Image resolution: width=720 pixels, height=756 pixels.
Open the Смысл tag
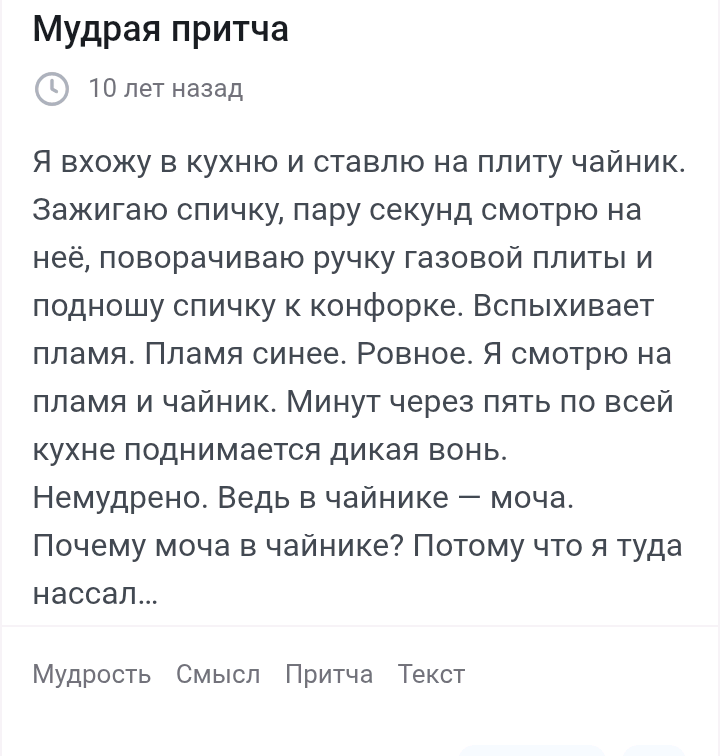tap(218, 675)
